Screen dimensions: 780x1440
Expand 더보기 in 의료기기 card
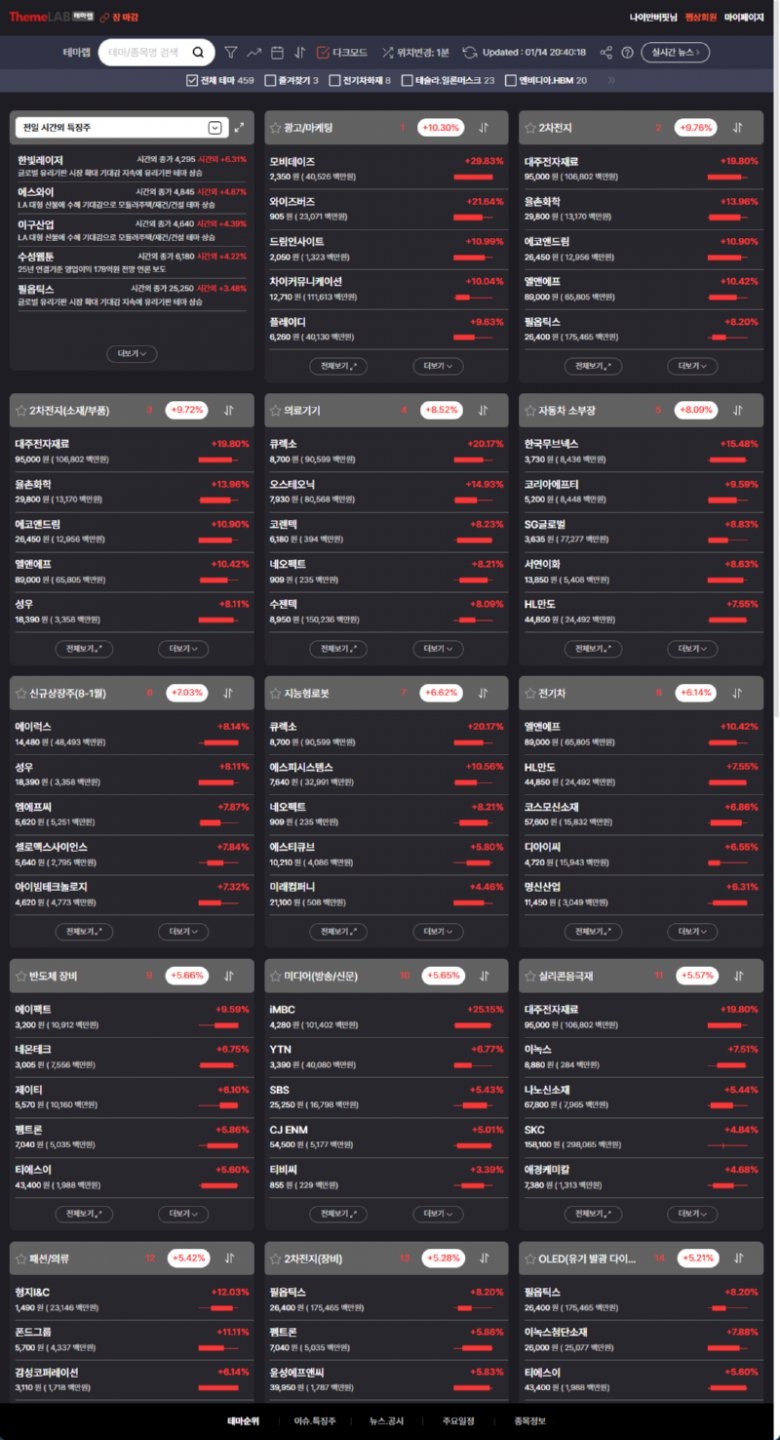point(437,649)
